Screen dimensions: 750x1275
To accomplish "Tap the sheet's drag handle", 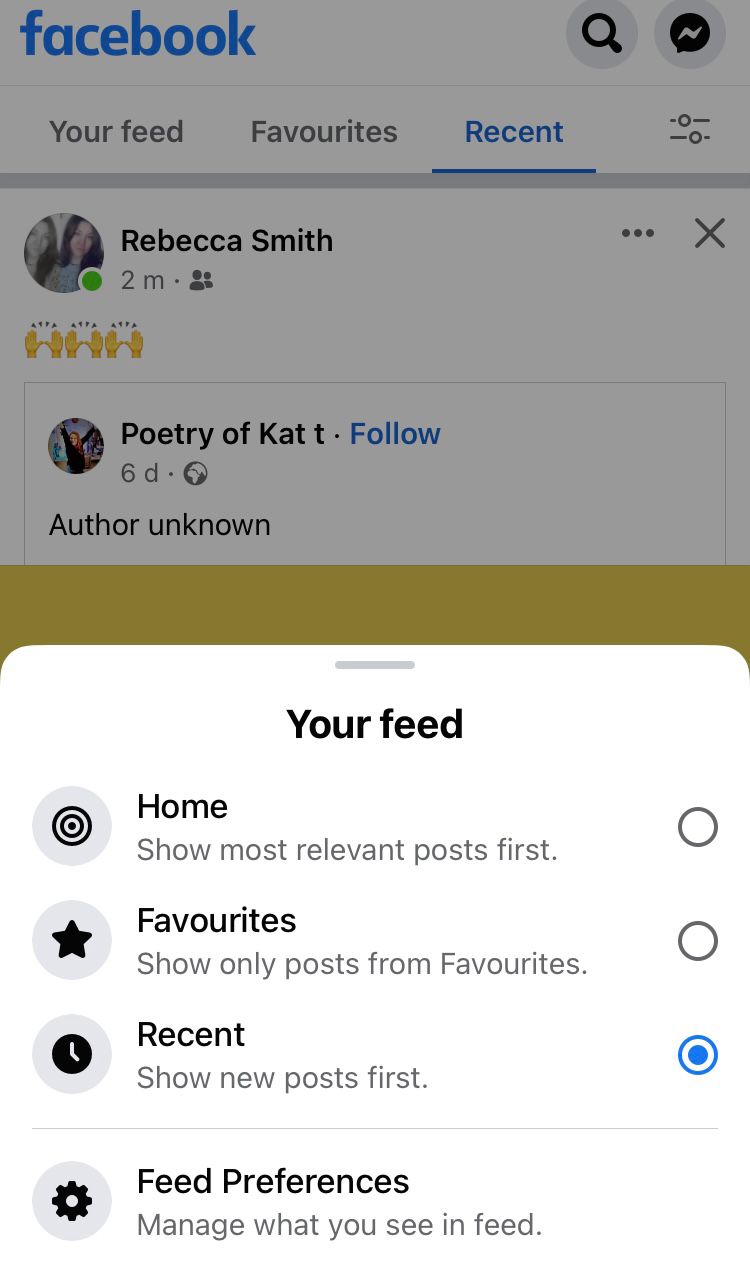I will [x=375, y=665].
